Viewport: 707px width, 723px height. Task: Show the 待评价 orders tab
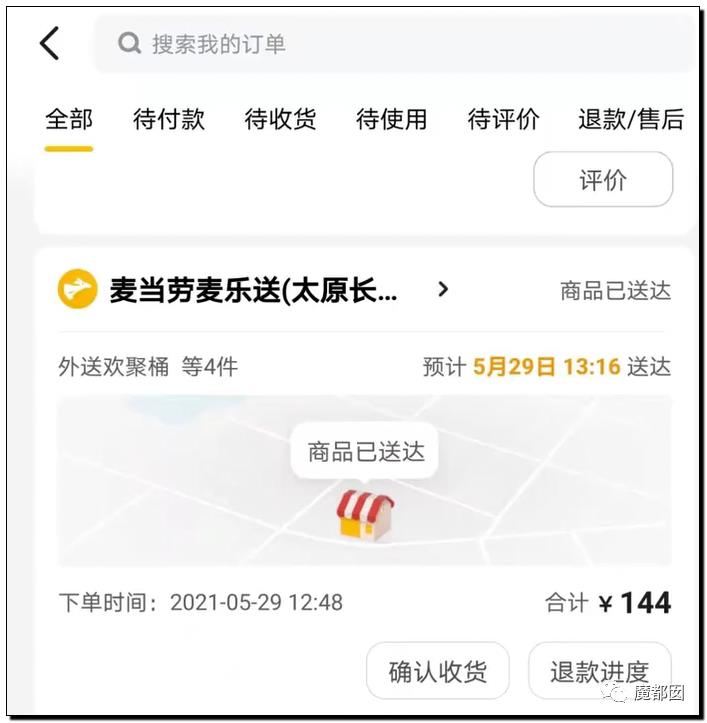(503, 120)
